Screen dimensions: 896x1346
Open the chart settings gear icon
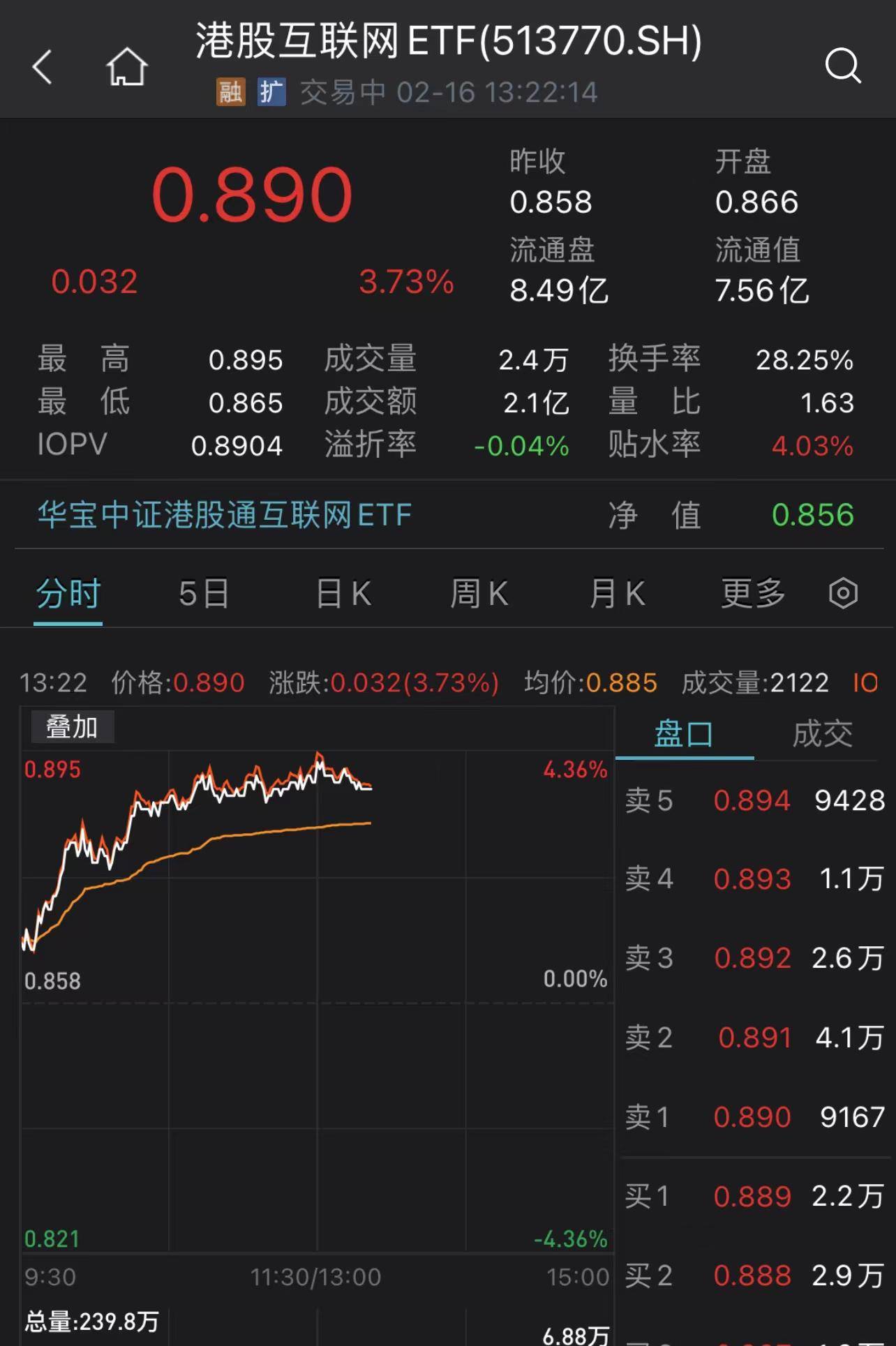844,592
